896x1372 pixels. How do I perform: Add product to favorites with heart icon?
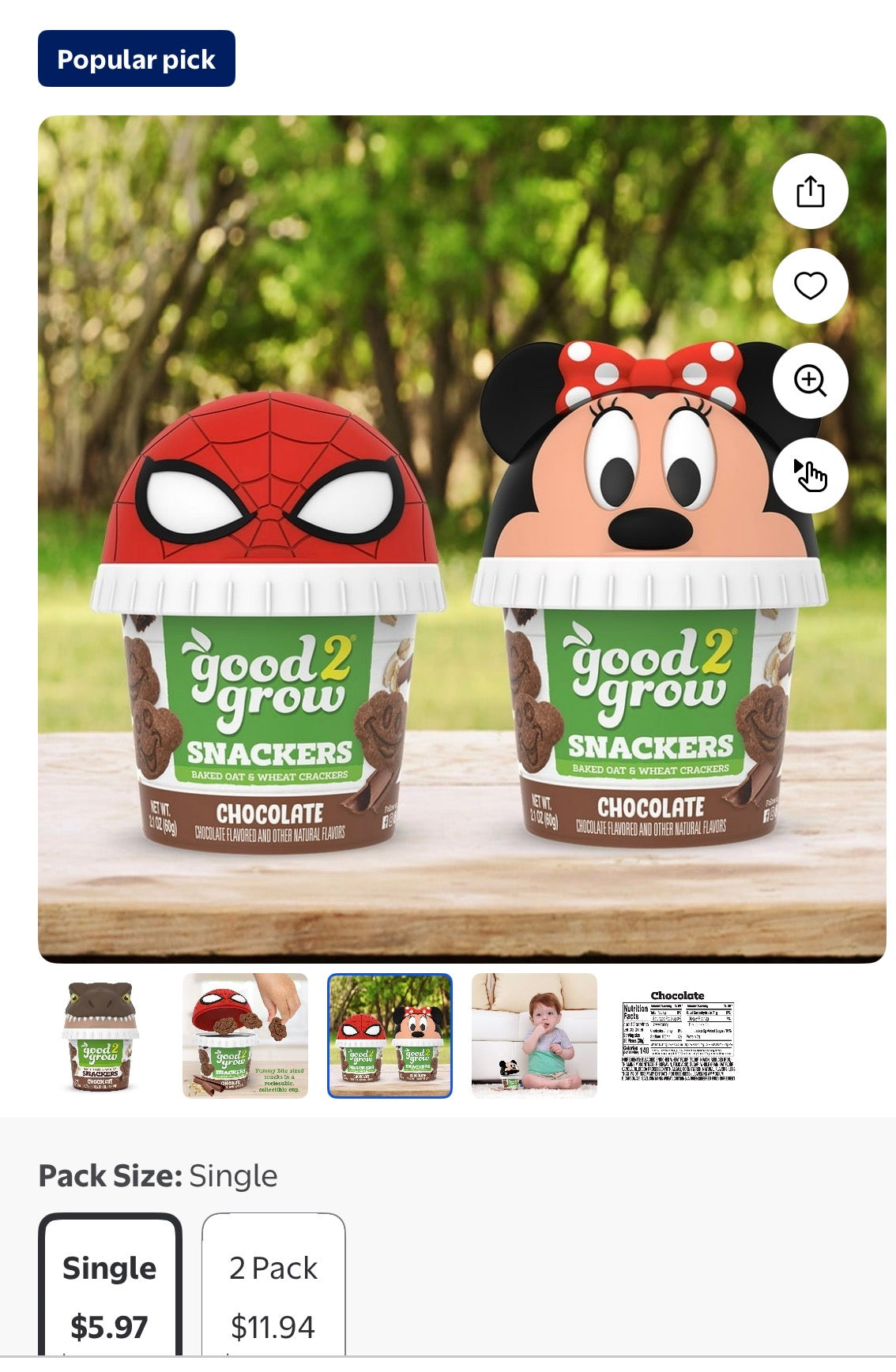point(810,286)
